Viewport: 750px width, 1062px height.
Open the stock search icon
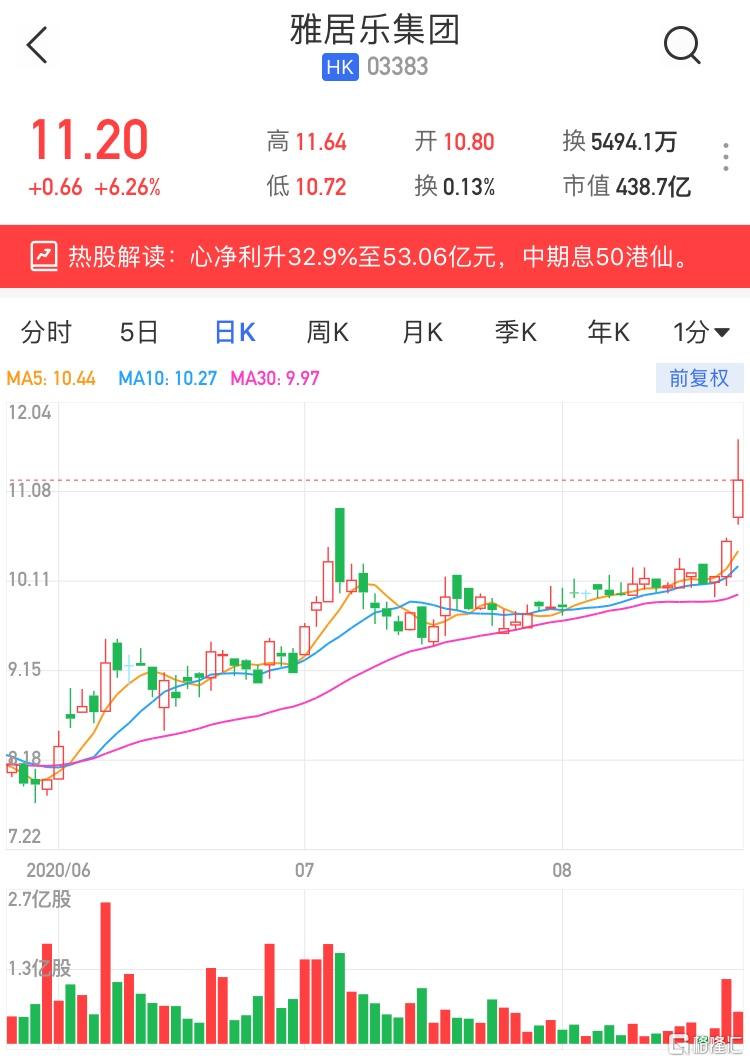click(x=683, y=45)
